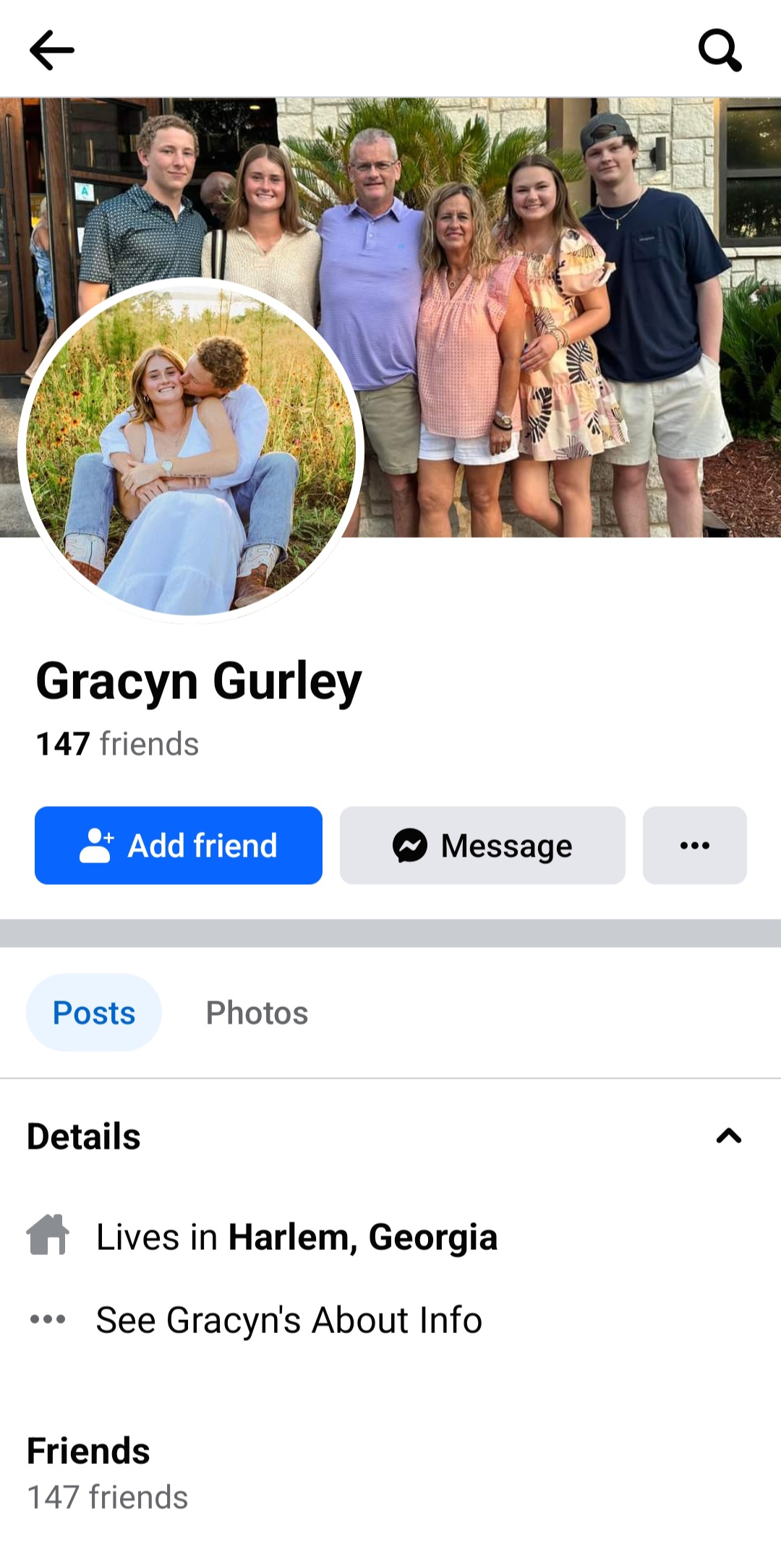This screenshot has width=781, height=1568.
Task: Open search from the magnifier icon
Action: [x=720, y=50]
